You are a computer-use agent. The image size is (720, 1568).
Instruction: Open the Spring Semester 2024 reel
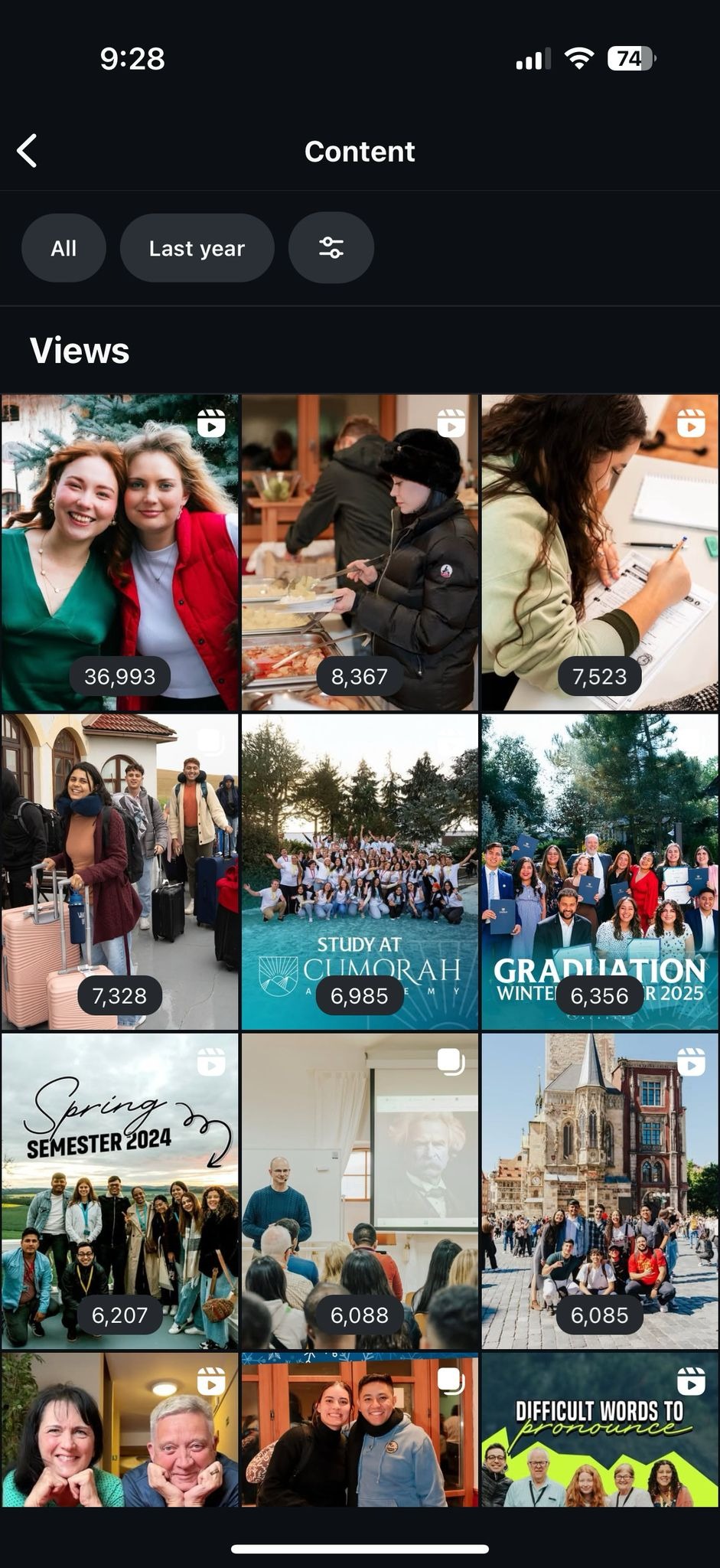(119, 1191)
